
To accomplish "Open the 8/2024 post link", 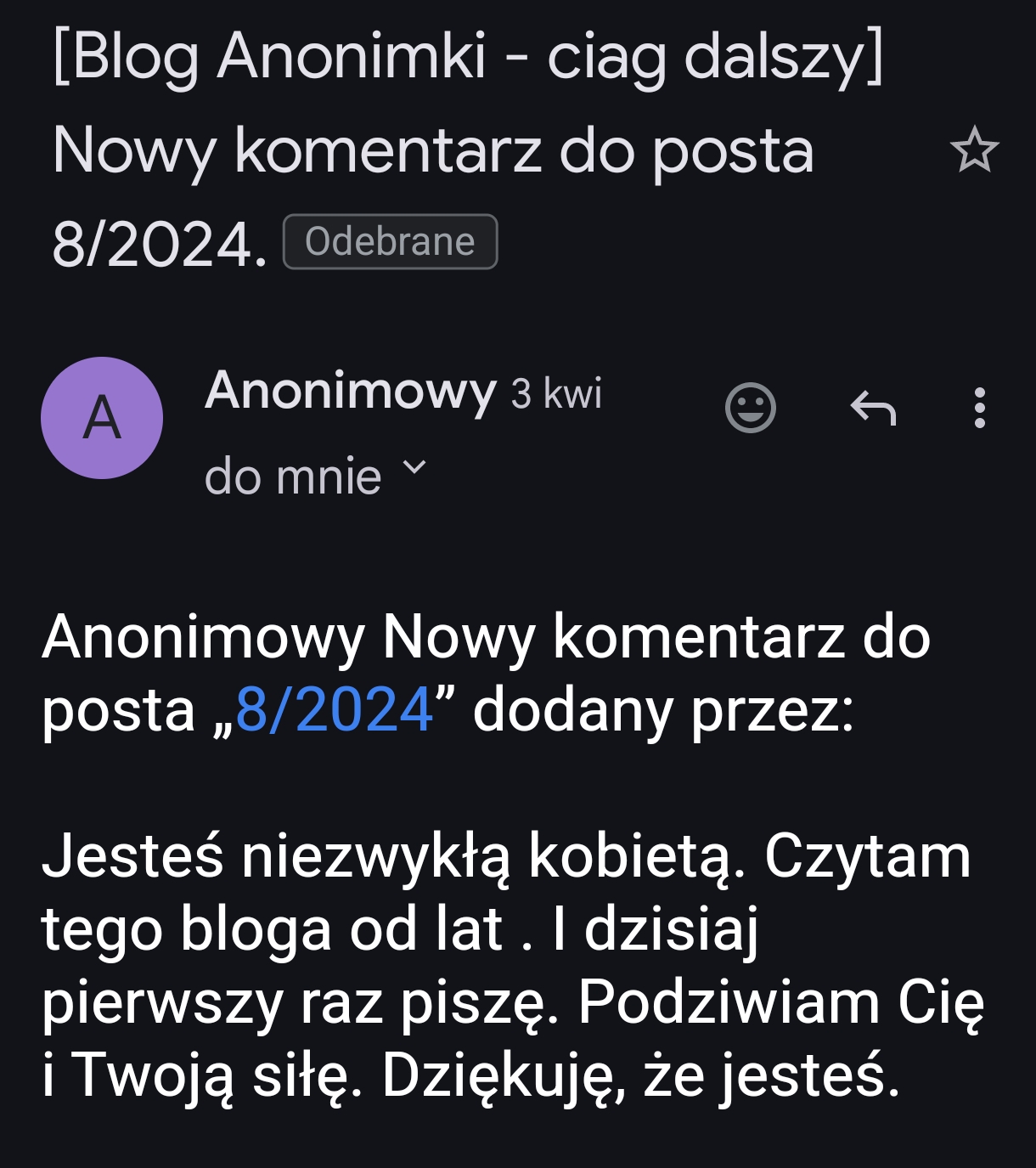I will [334, 710].
